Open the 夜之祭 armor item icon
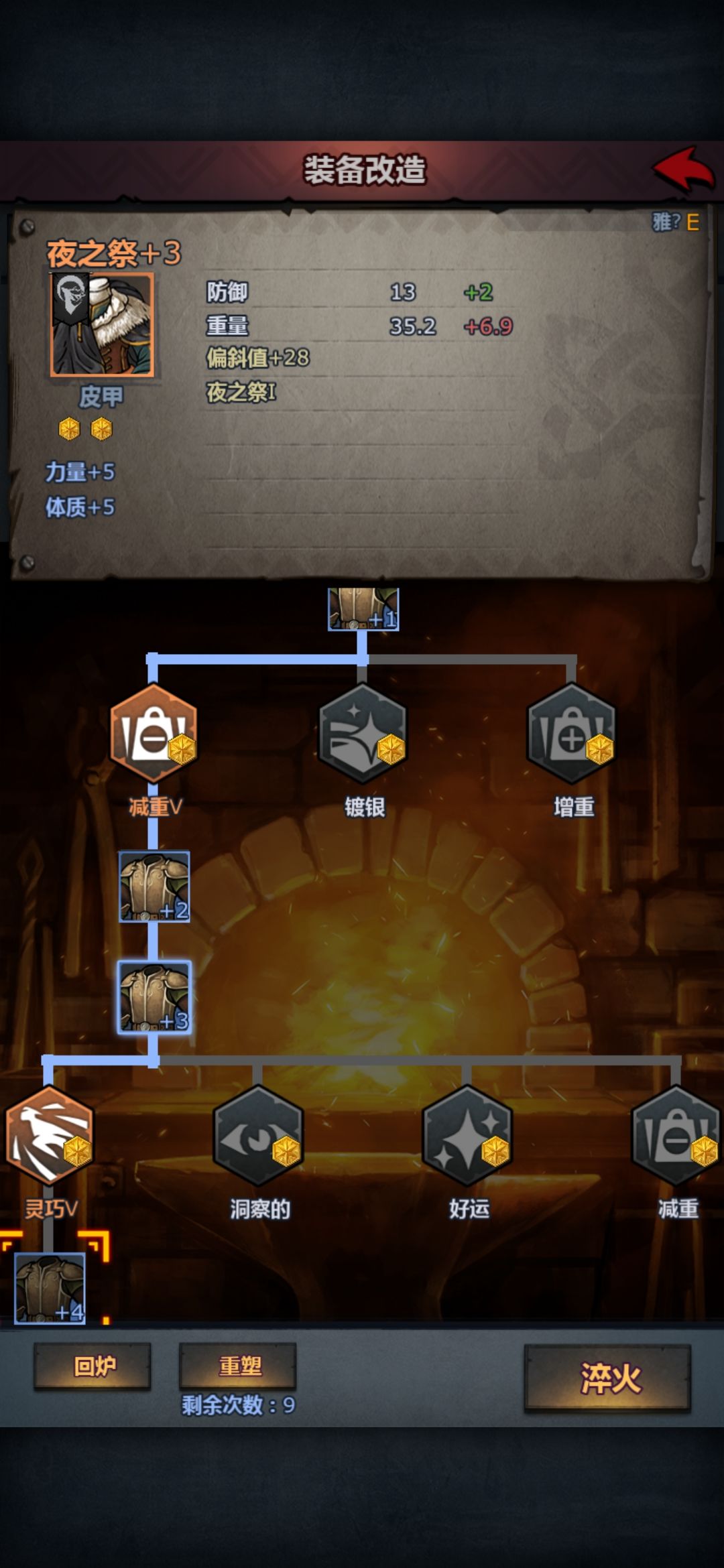This screenshot has height=1568, width=724. tap(102, 324)
